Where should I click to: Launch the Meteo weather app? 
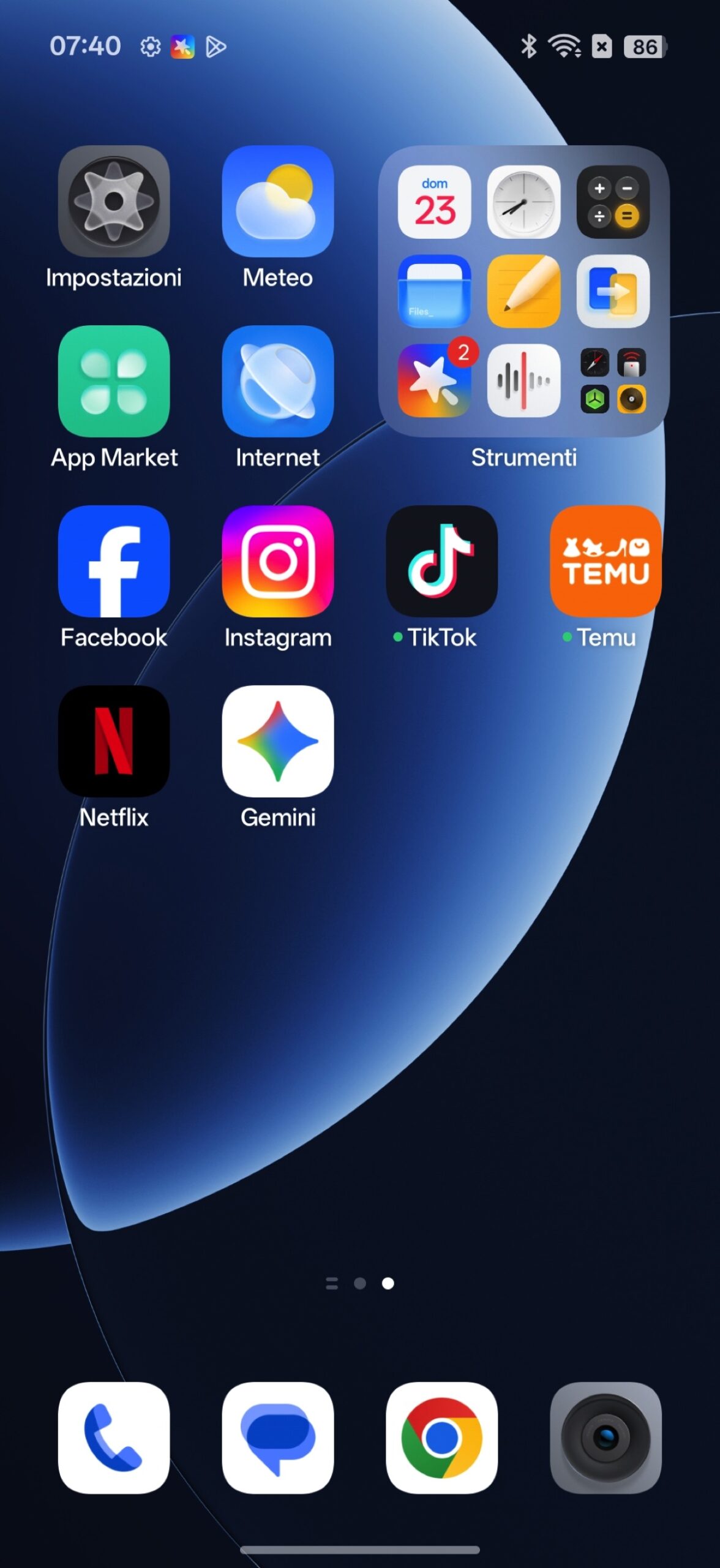[x=277, y=202]
